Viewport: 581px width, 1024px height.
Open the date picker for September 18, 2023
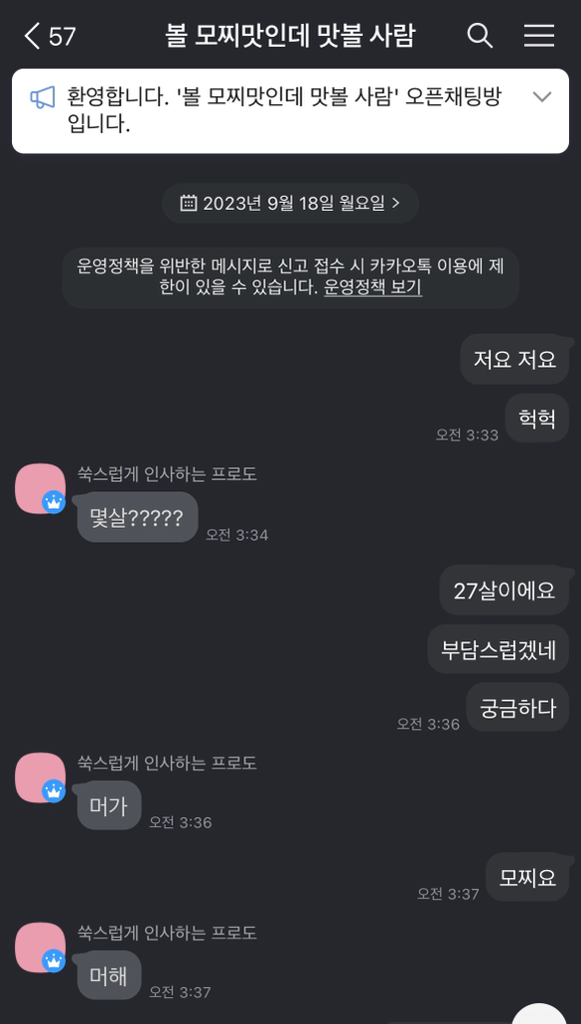coord(290,203)
